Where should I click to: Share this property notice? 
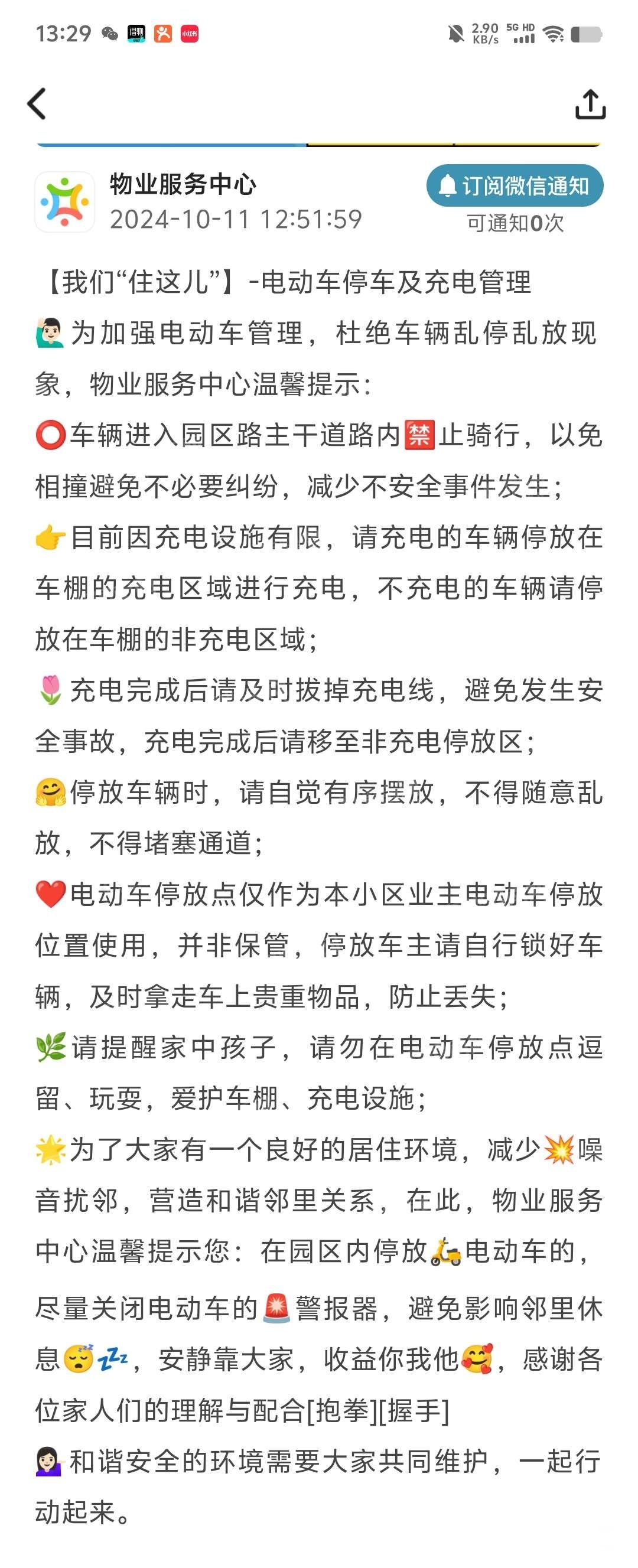(x=590, y=104)
